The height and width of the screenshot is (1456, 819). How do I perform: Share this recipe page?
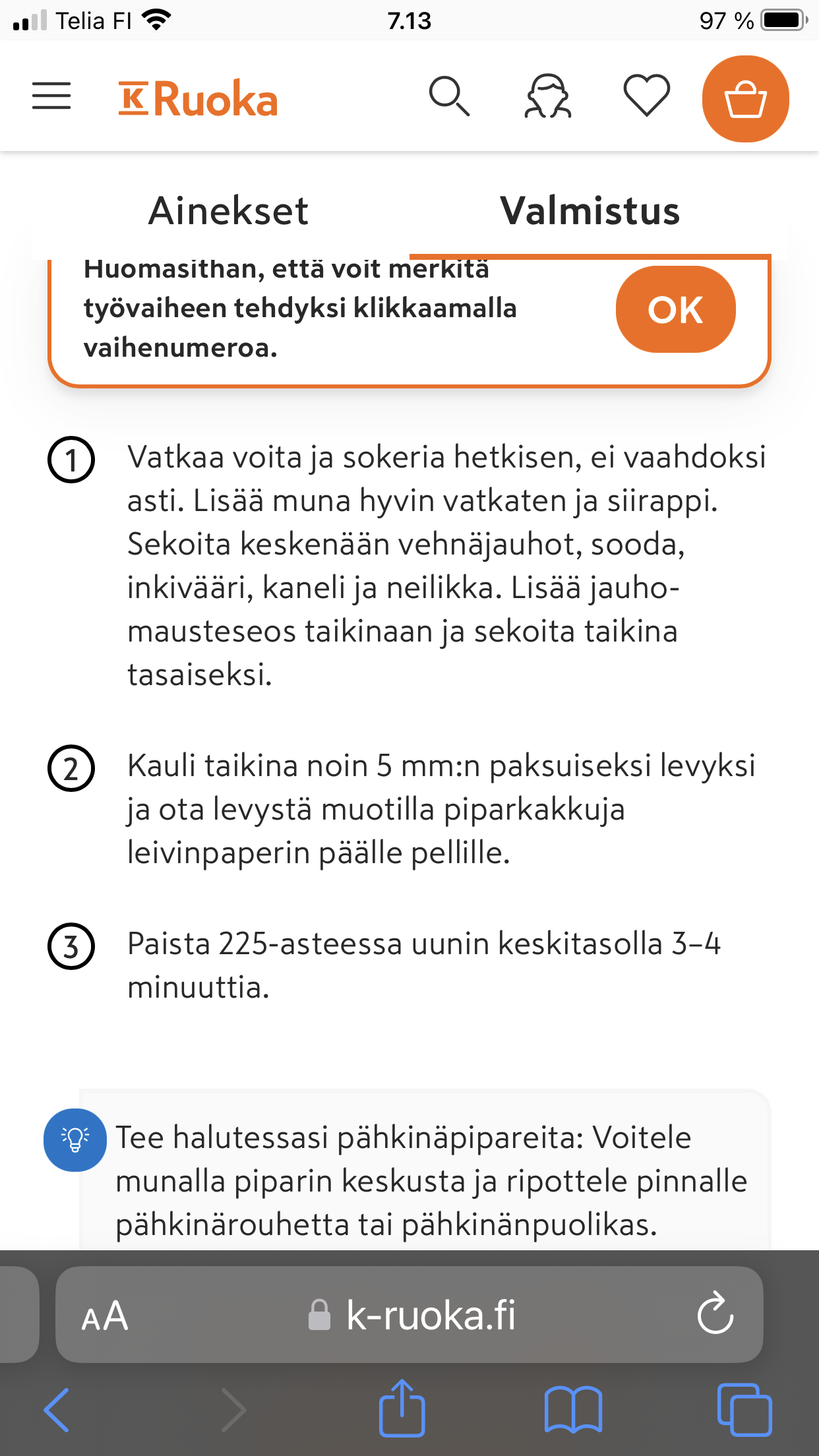coord(402,1409)
